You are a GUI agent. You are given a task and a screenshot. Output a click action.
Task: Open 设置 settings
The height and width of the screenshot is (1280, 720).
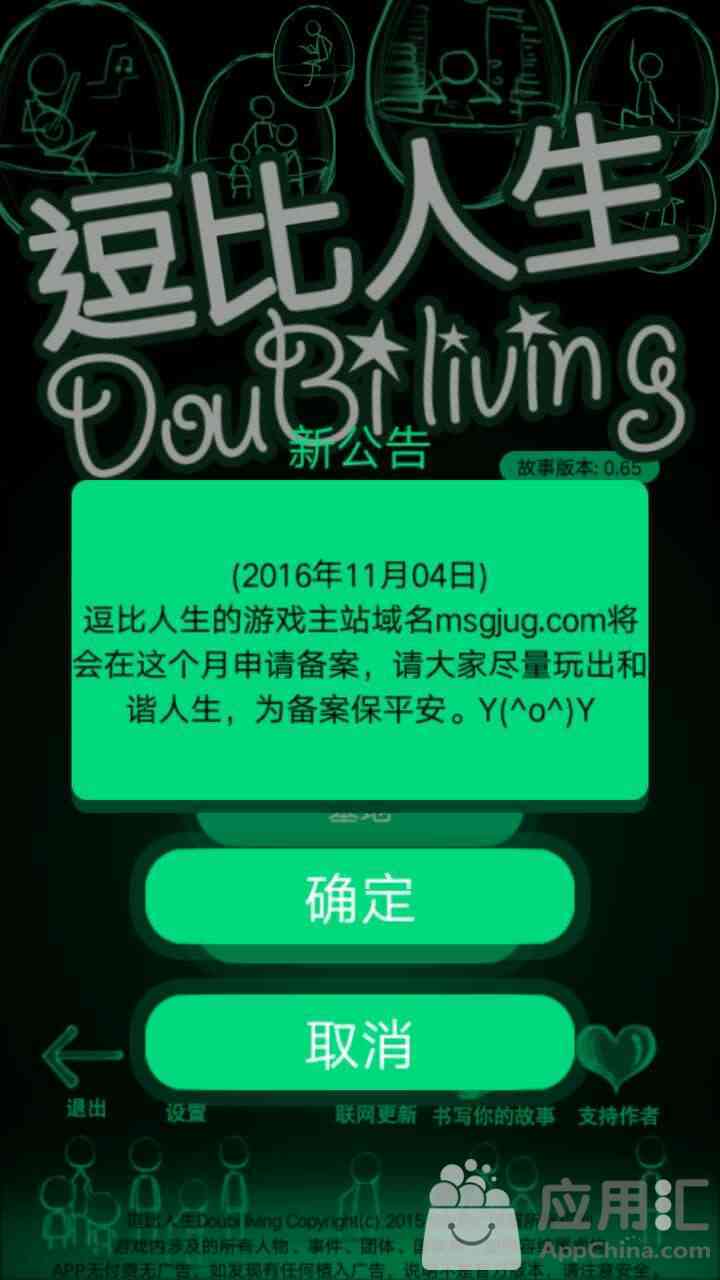coord(186,1113)
